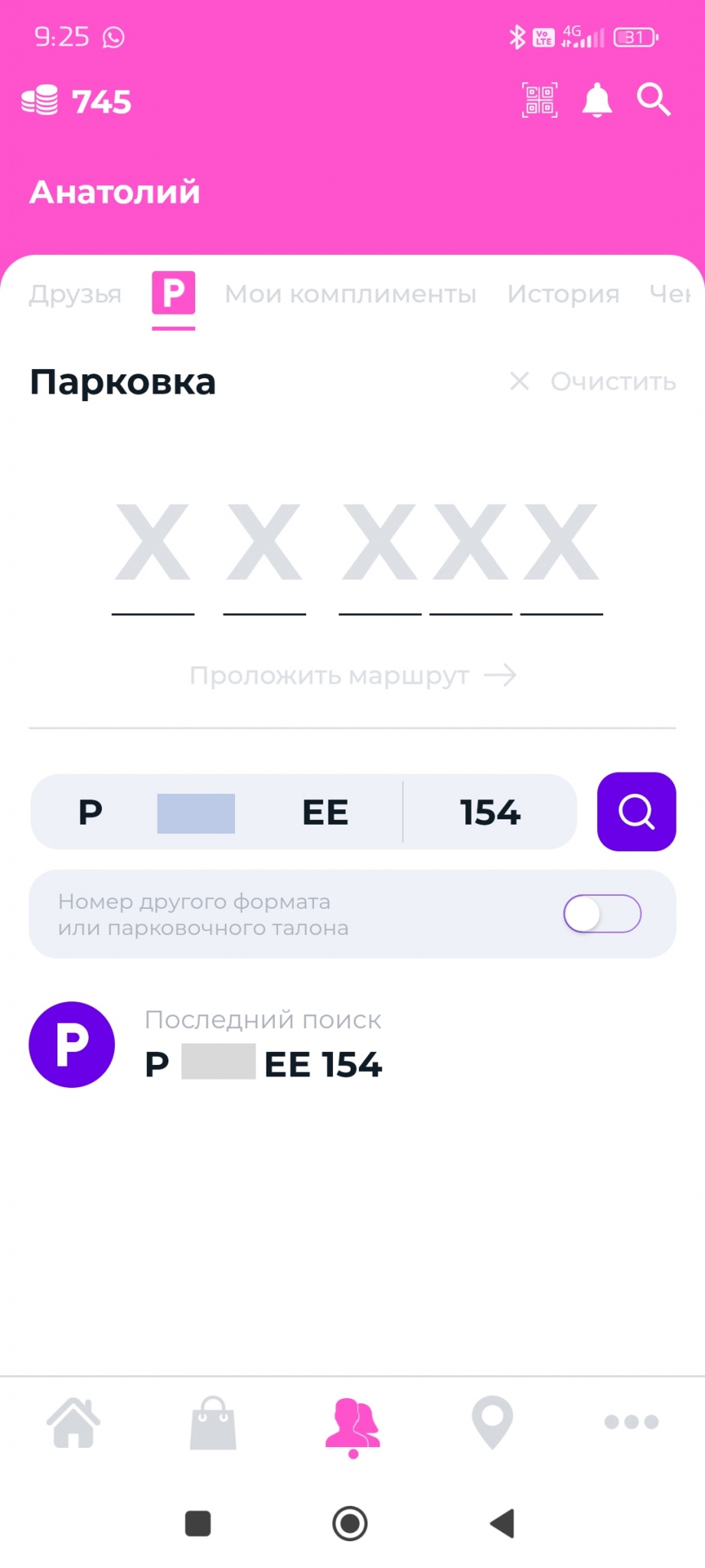
Task: Switch to the История tab
Action: point(563,294)
